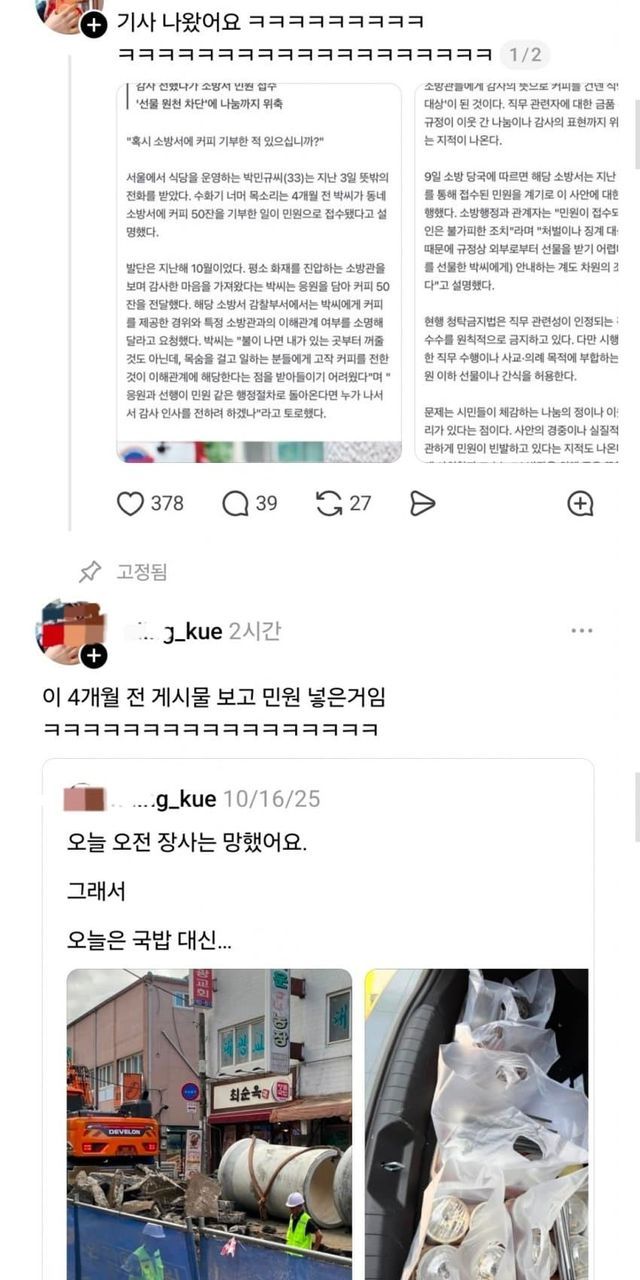
Task: Follow g_kue via the avatar plus badge
Action: tap(93, 656)
